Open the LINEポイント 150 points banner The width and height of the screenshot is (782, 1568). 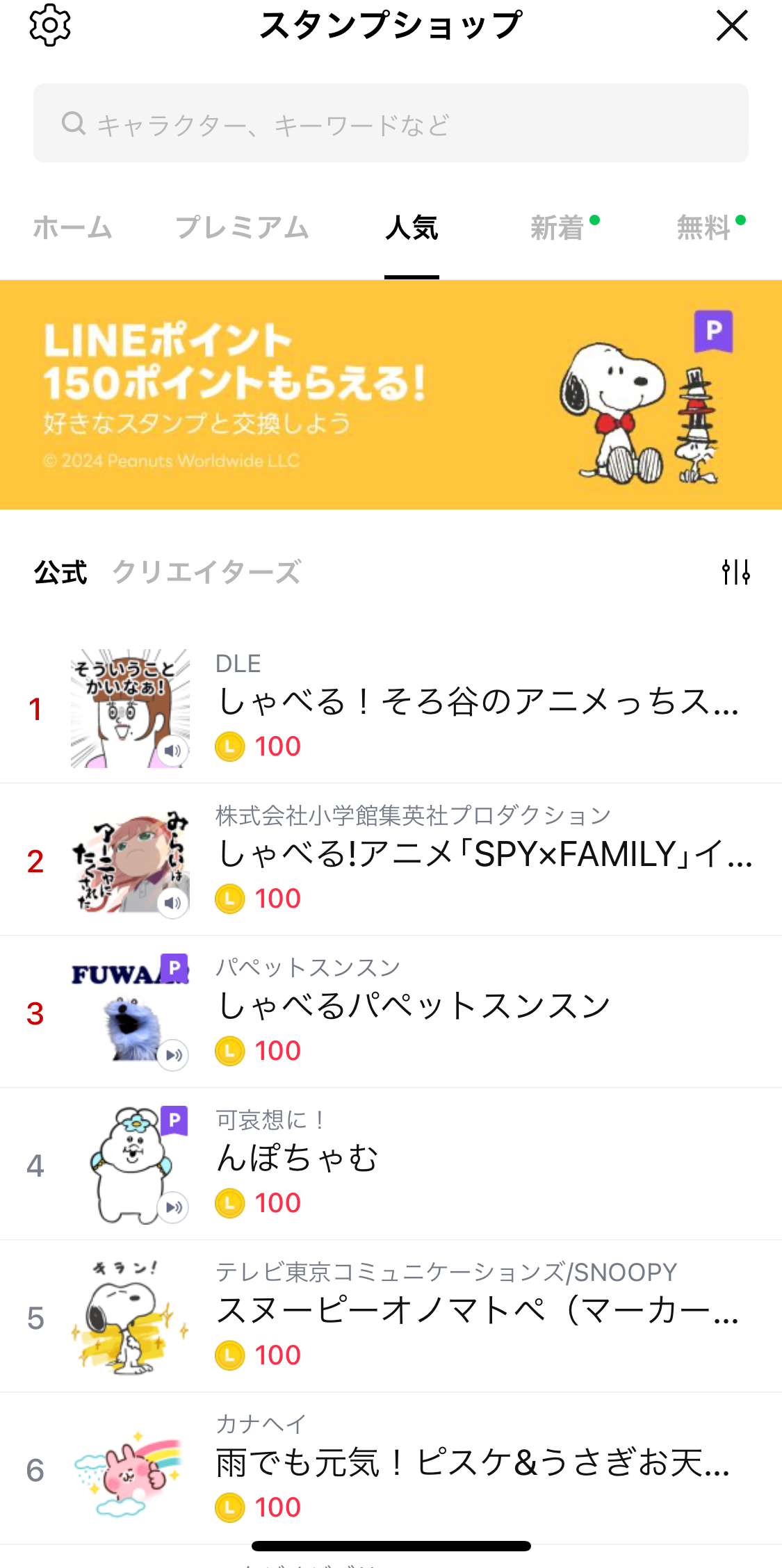391,394
